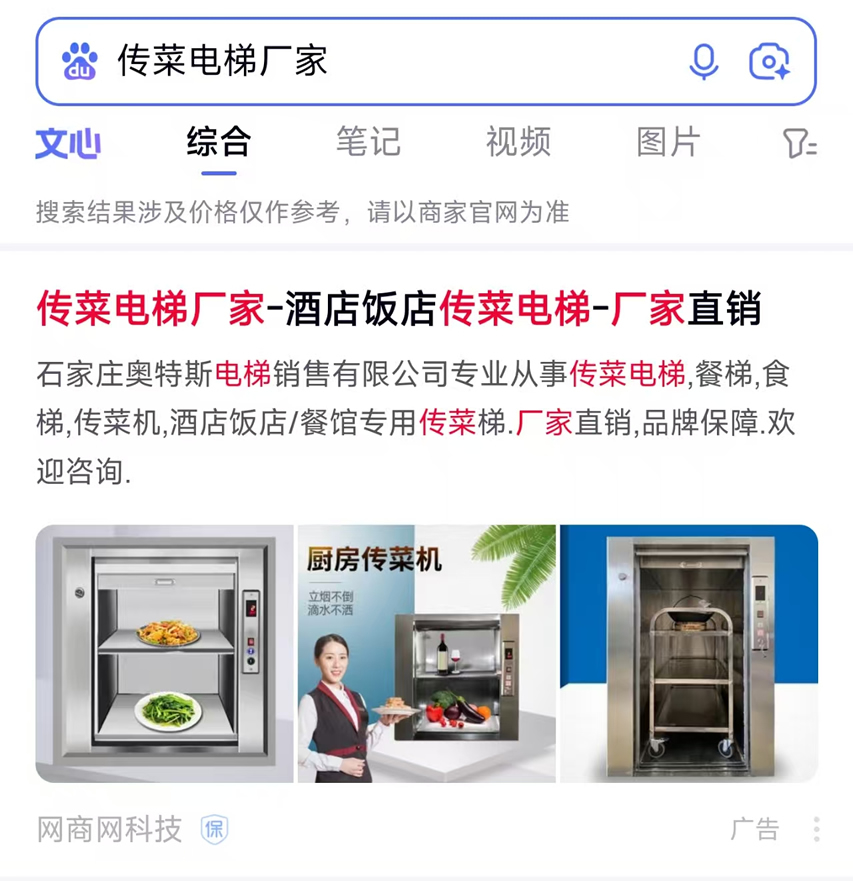
Task: Open the 图片 tab
Action: tap(668, 143)
